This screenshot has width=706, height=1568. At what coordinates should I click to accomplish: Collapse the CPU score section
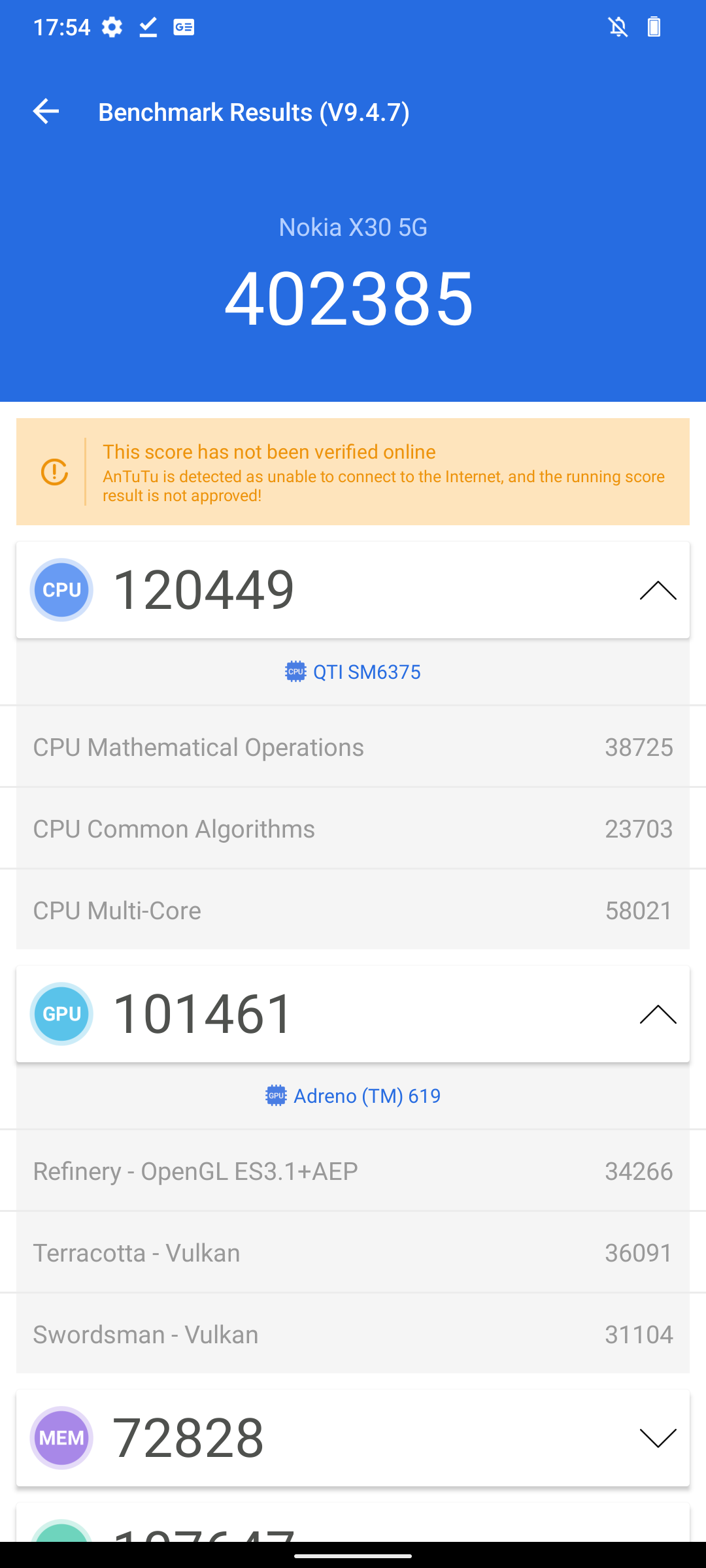[x=658, y=590]
